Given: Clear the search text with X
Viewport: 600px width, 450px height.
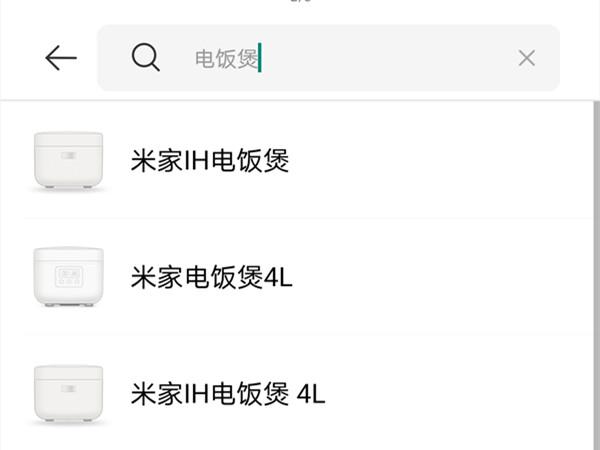Looking at the screenshot, I should tap(527, 58).
